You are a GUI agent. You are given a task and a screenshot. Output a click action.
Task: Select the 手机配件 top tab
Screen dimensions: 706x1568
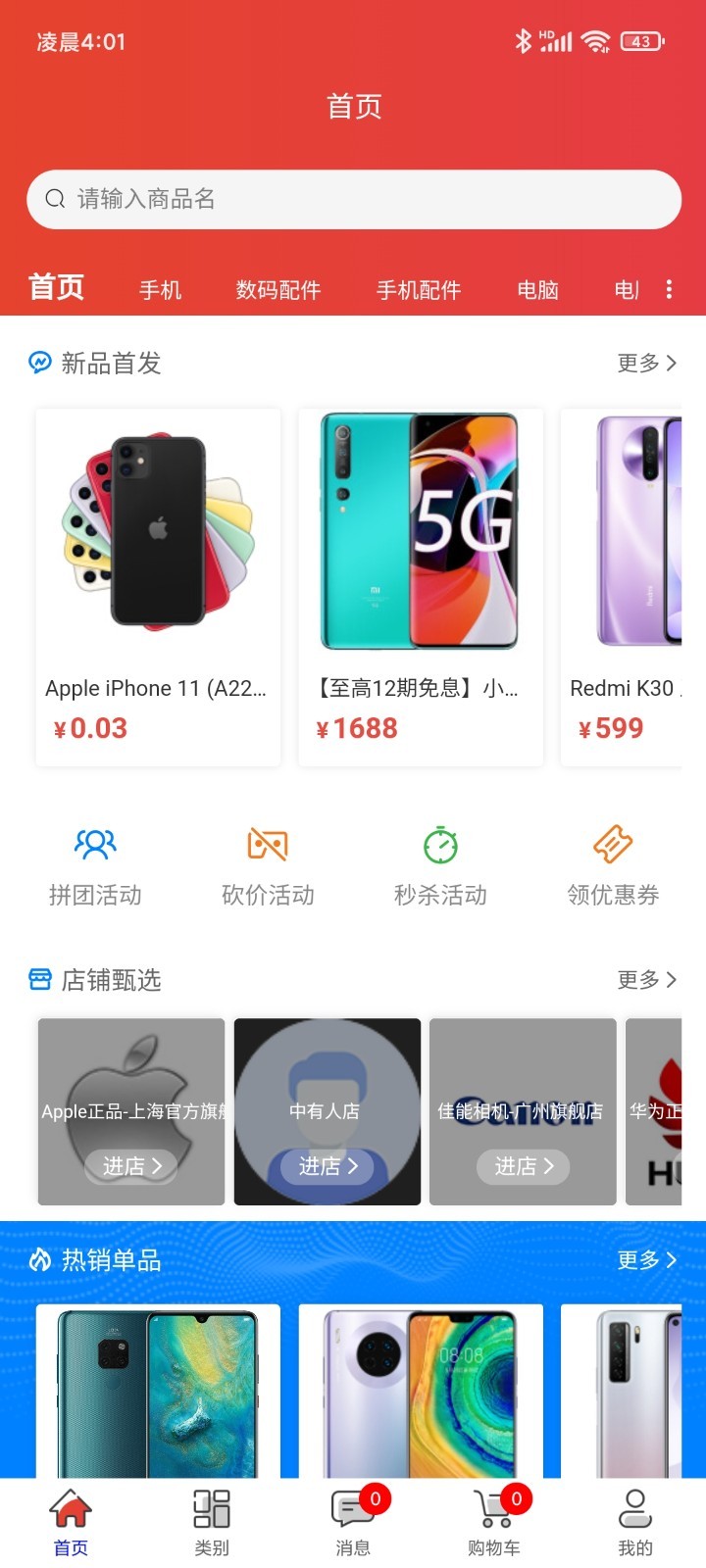coord(419,290)
